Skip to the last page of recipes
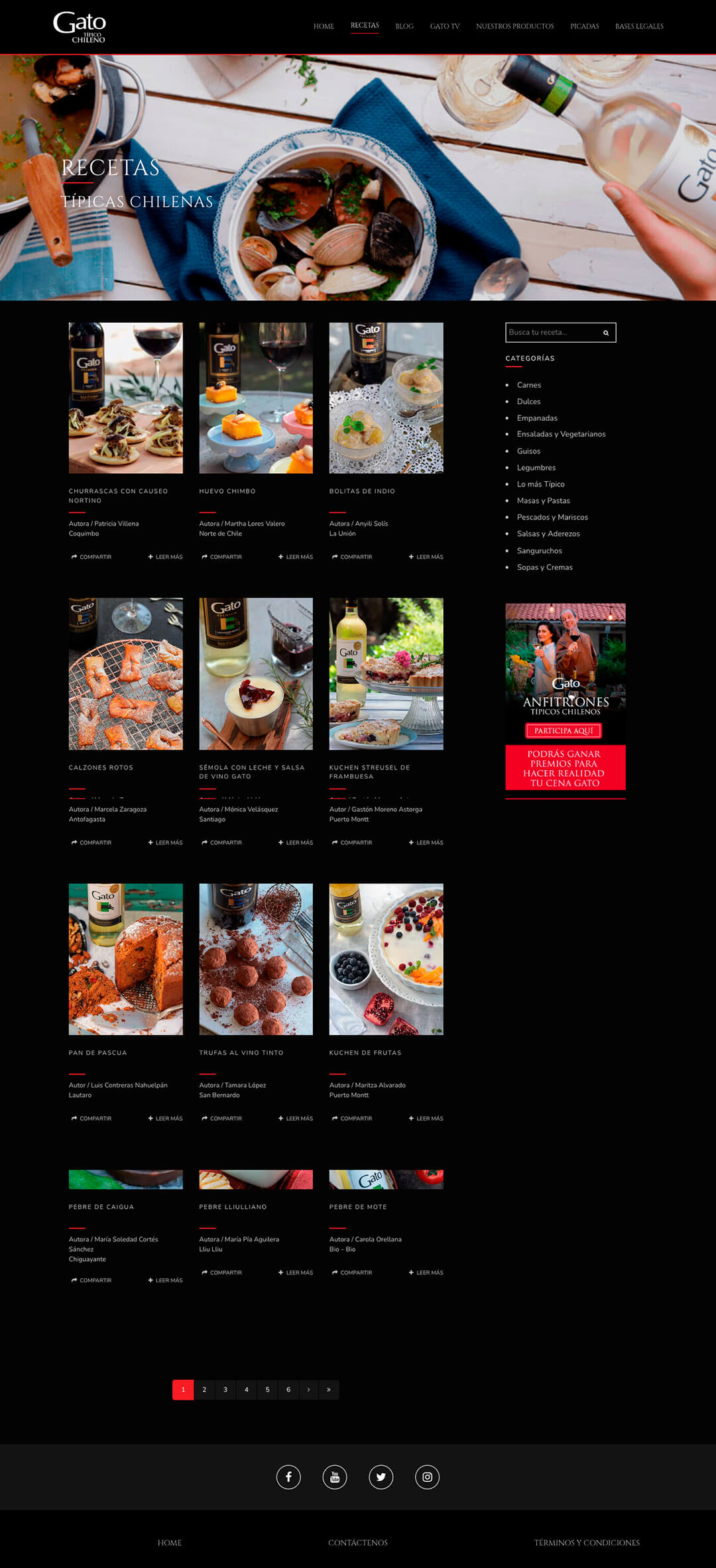 (x=329, y=1390)
